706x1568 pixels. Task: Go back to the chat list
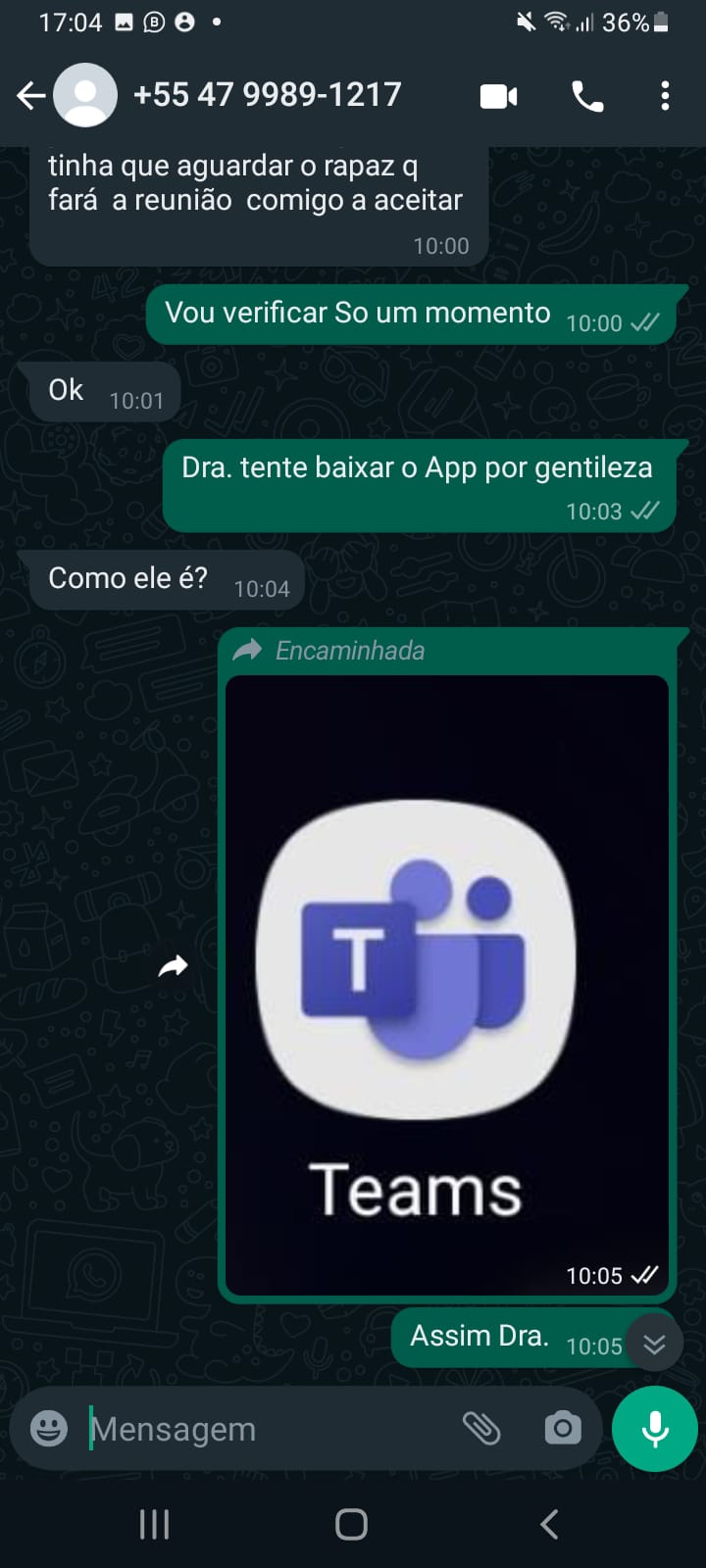[x=31, y=95]
